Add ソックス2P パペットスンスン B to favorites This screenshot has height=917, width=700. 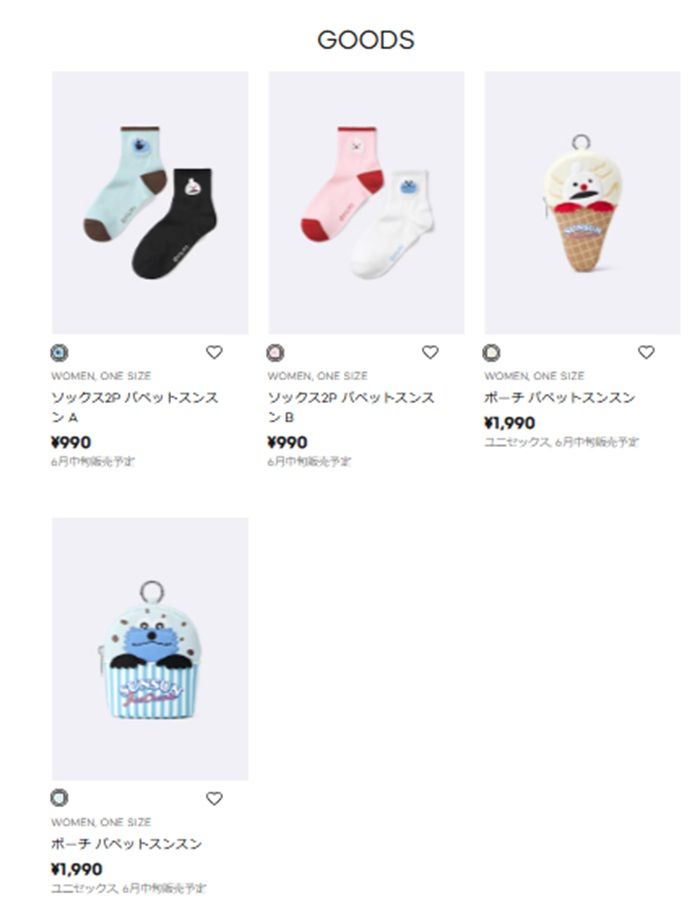[430, 352]
